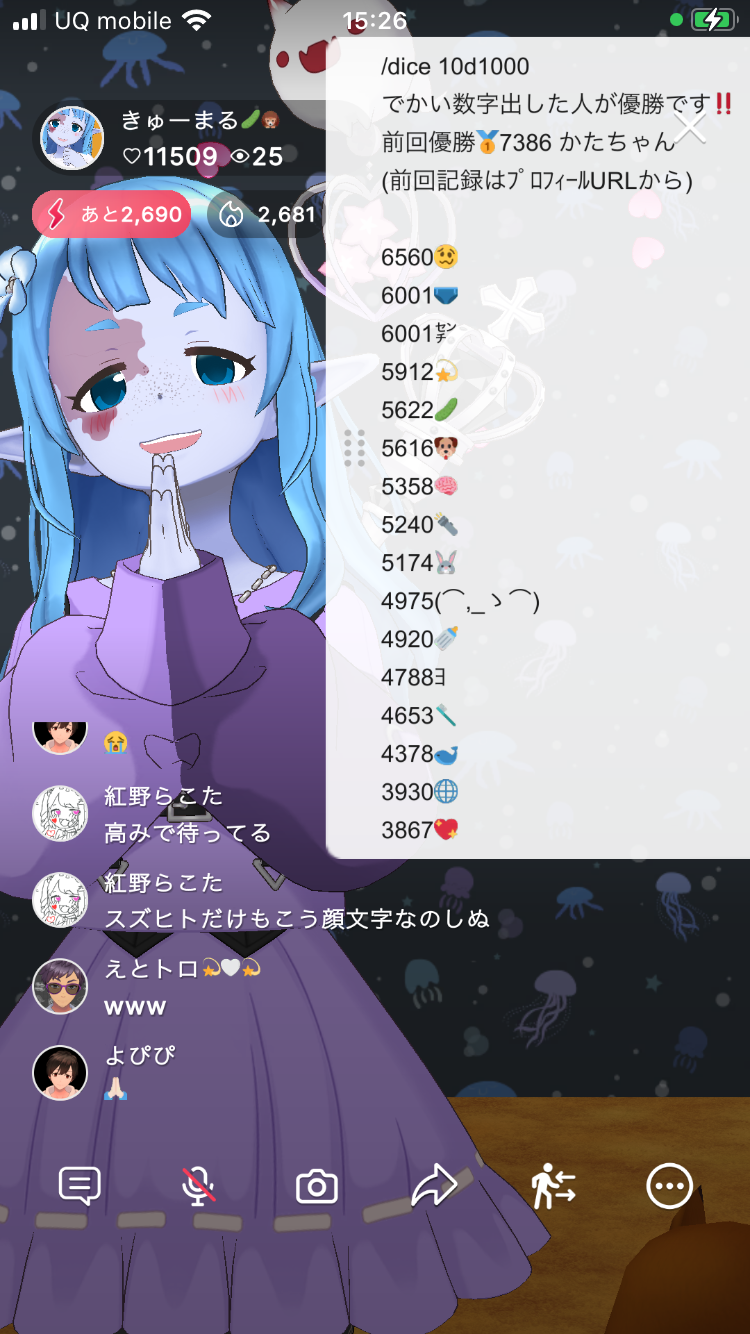
Task: Open きゅーまる's streamer profile
Action: [72, 138]
